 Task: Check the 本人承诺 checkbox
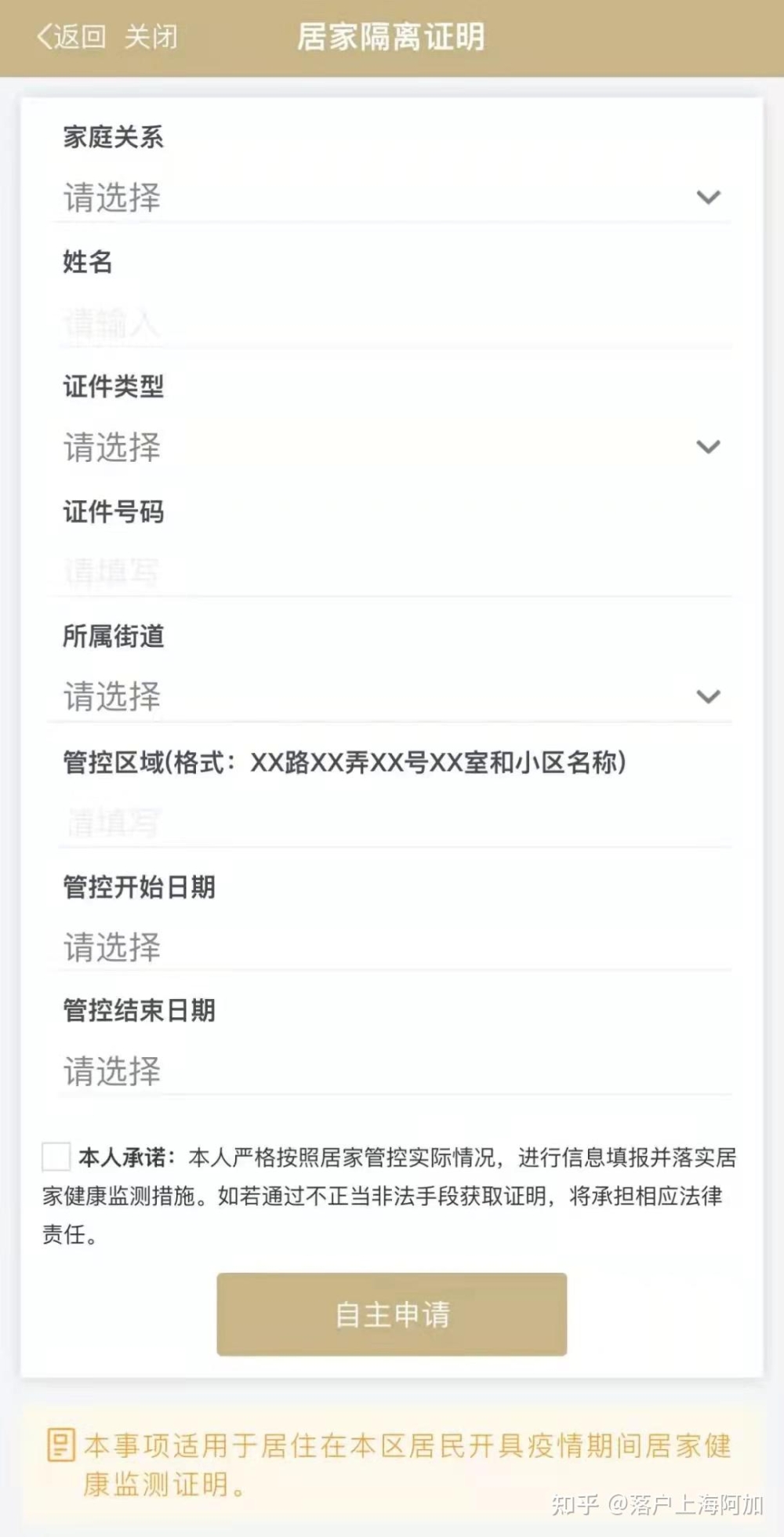pyautogui.click(x=56, y=1157)
